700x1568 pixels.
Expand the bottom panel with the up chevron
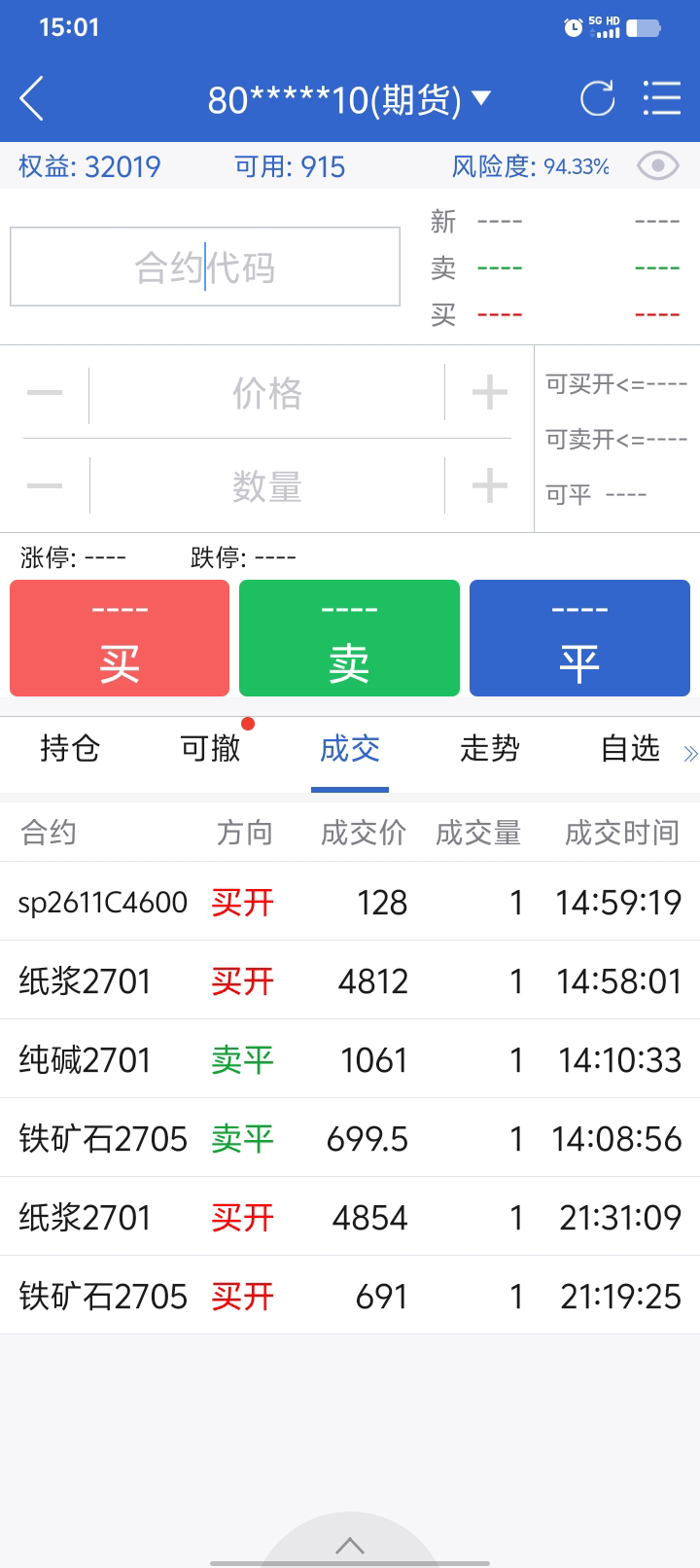(350, 1546)
